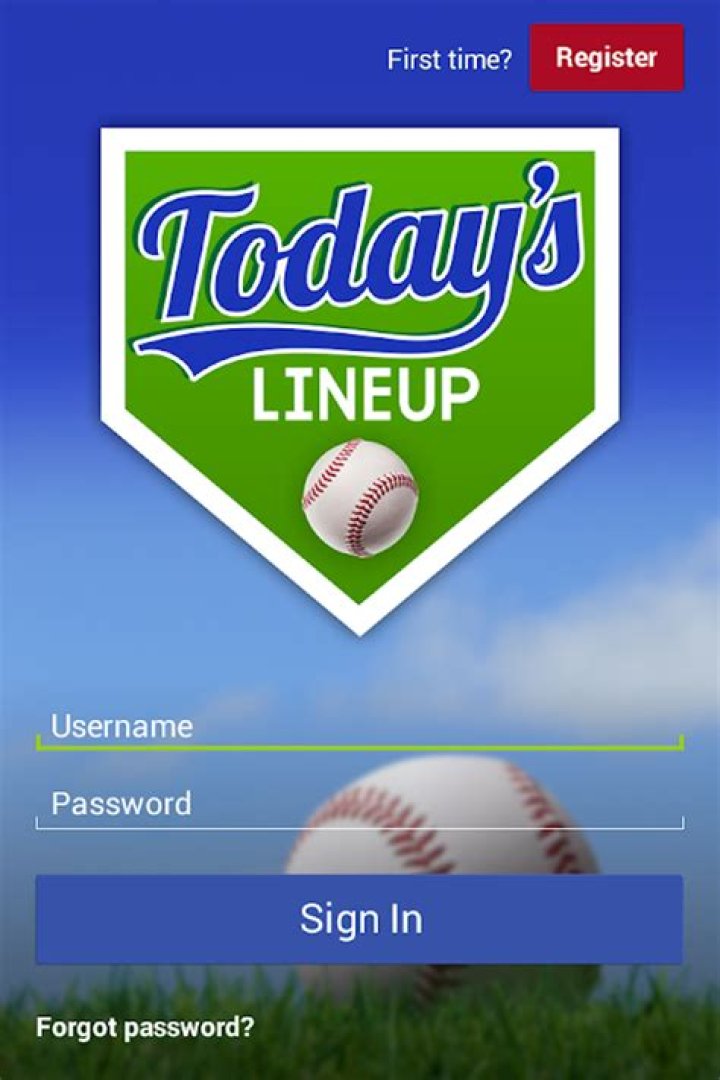Click the green underline below Username
Screen dimensions: 720x1080
point(360,746)
